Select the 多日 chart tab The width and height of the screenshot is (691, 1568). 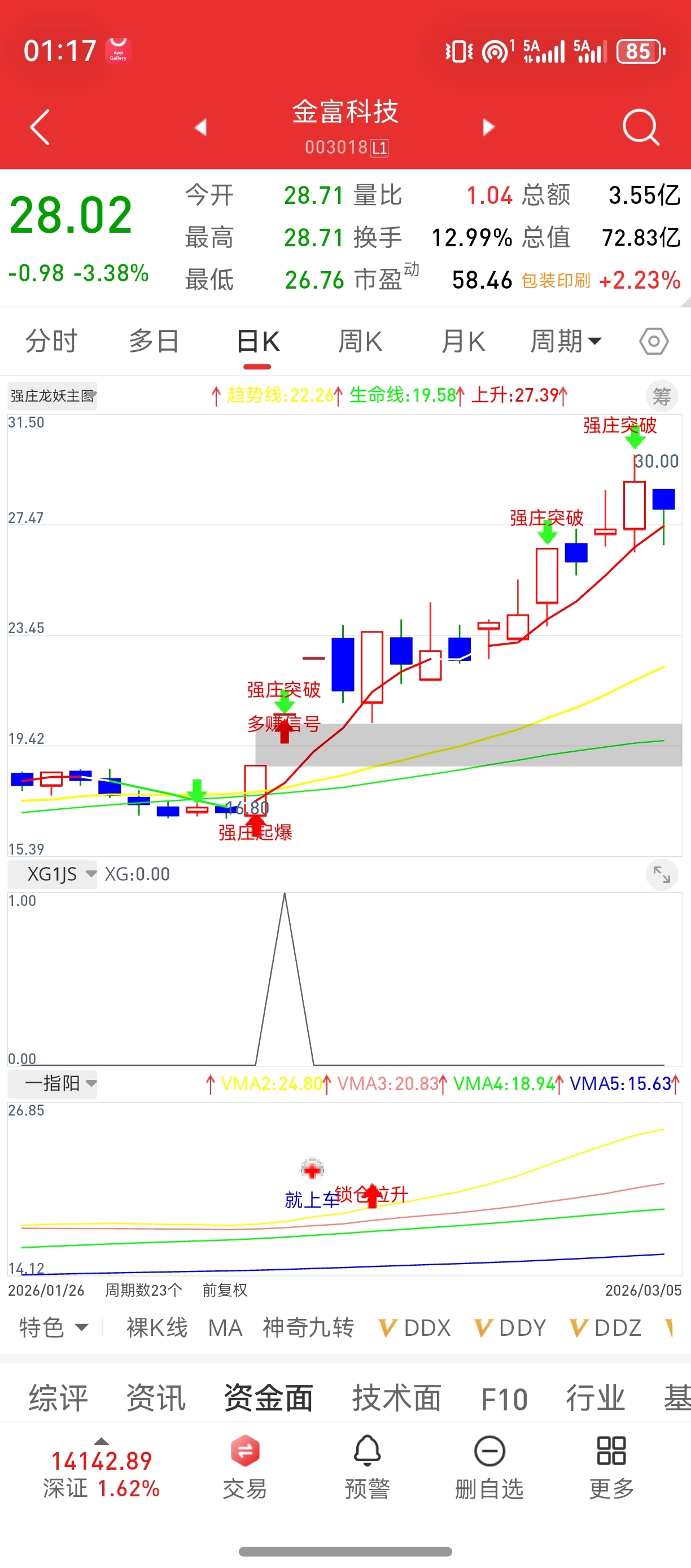154,341
